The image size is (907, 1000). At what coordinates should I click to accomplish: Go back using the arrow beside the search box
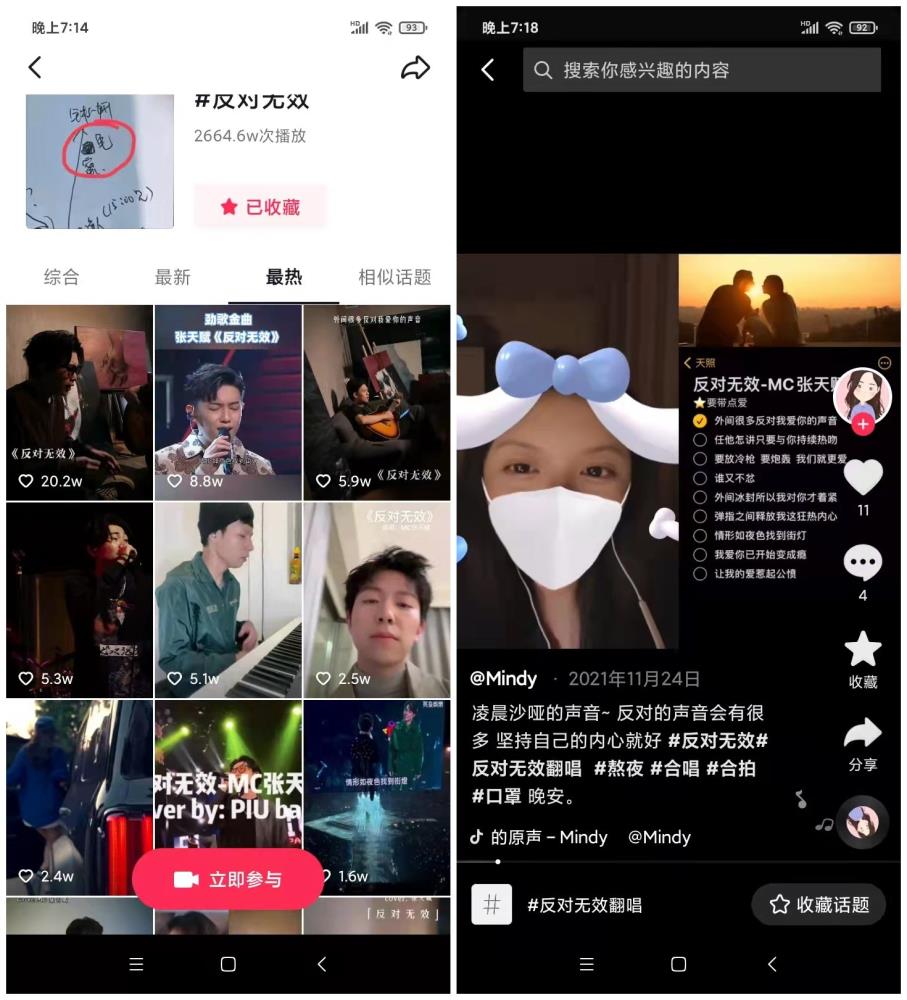tap(488, 70)
